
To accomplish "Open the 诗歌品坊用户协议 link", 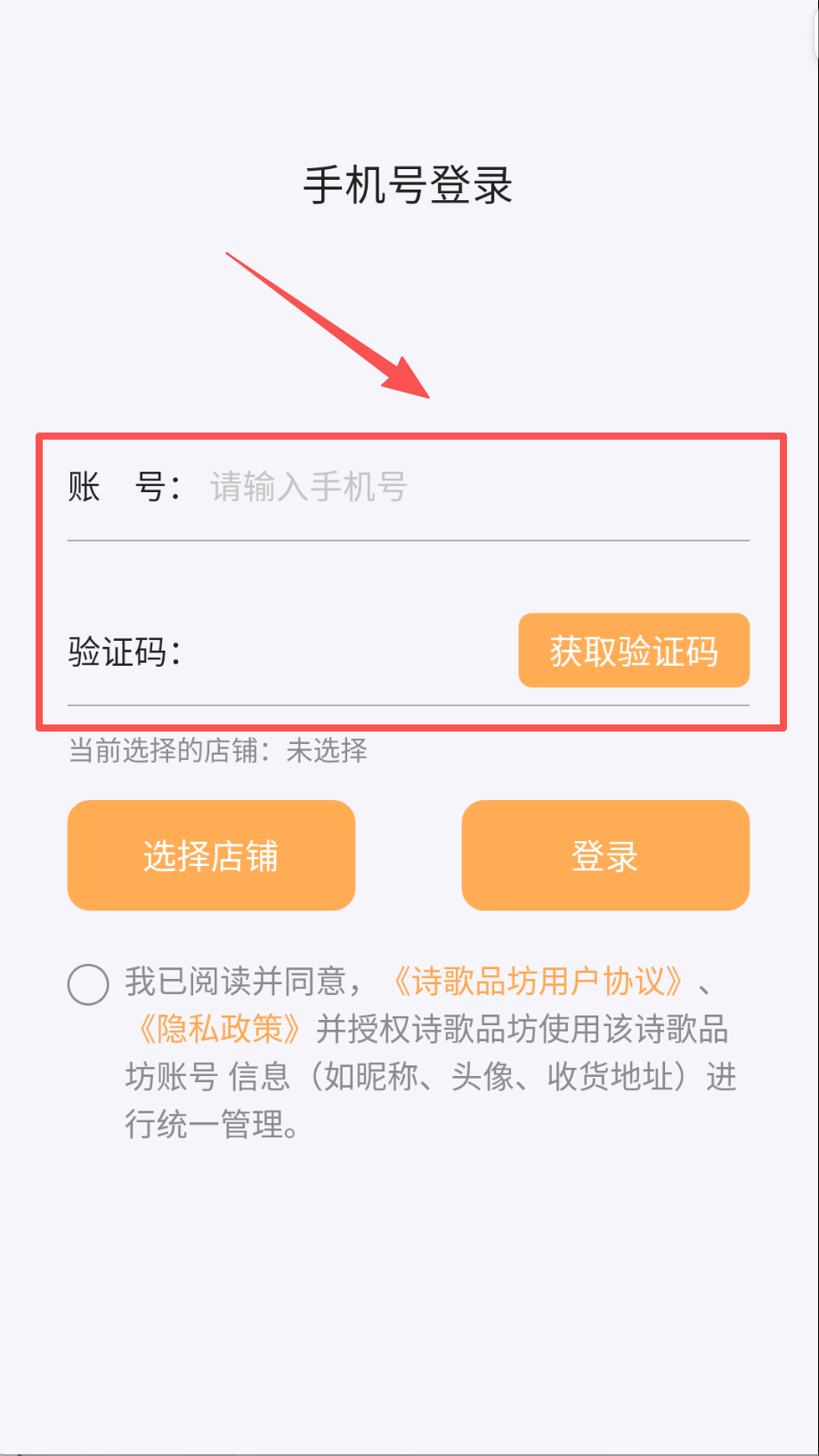I will click(x=538, y=982).
